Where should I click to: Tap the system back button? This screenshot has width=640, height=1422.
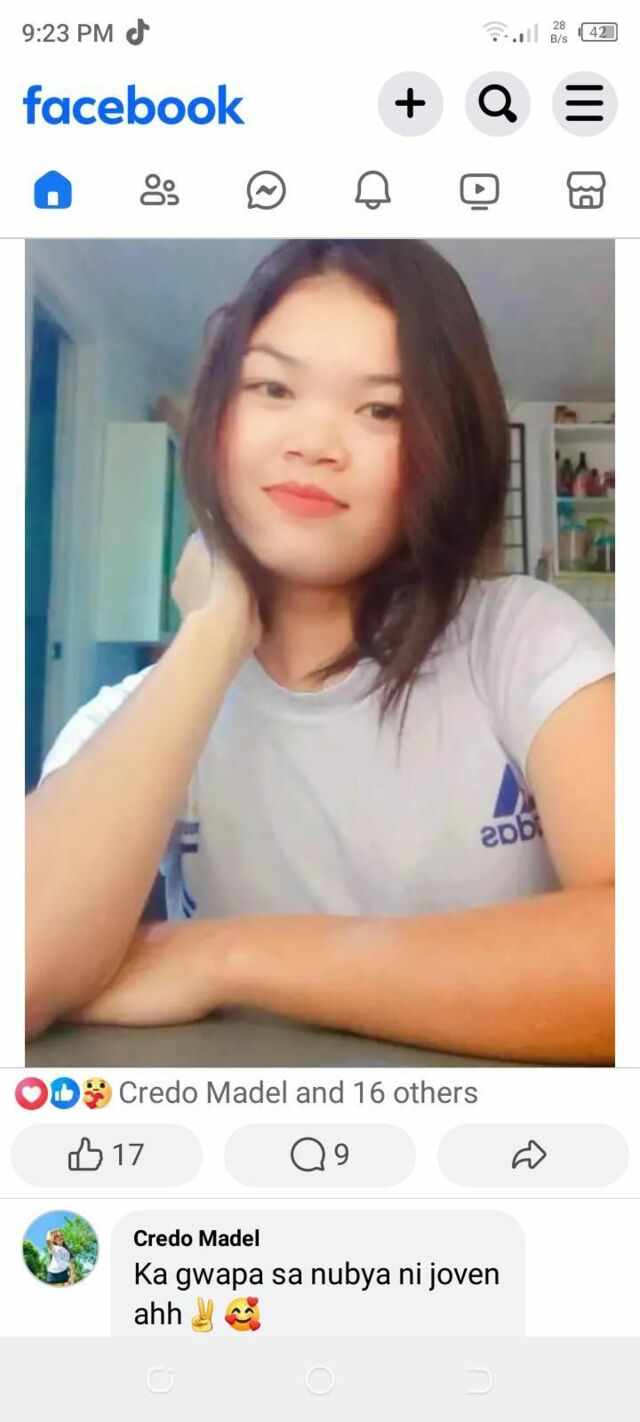479,1381
